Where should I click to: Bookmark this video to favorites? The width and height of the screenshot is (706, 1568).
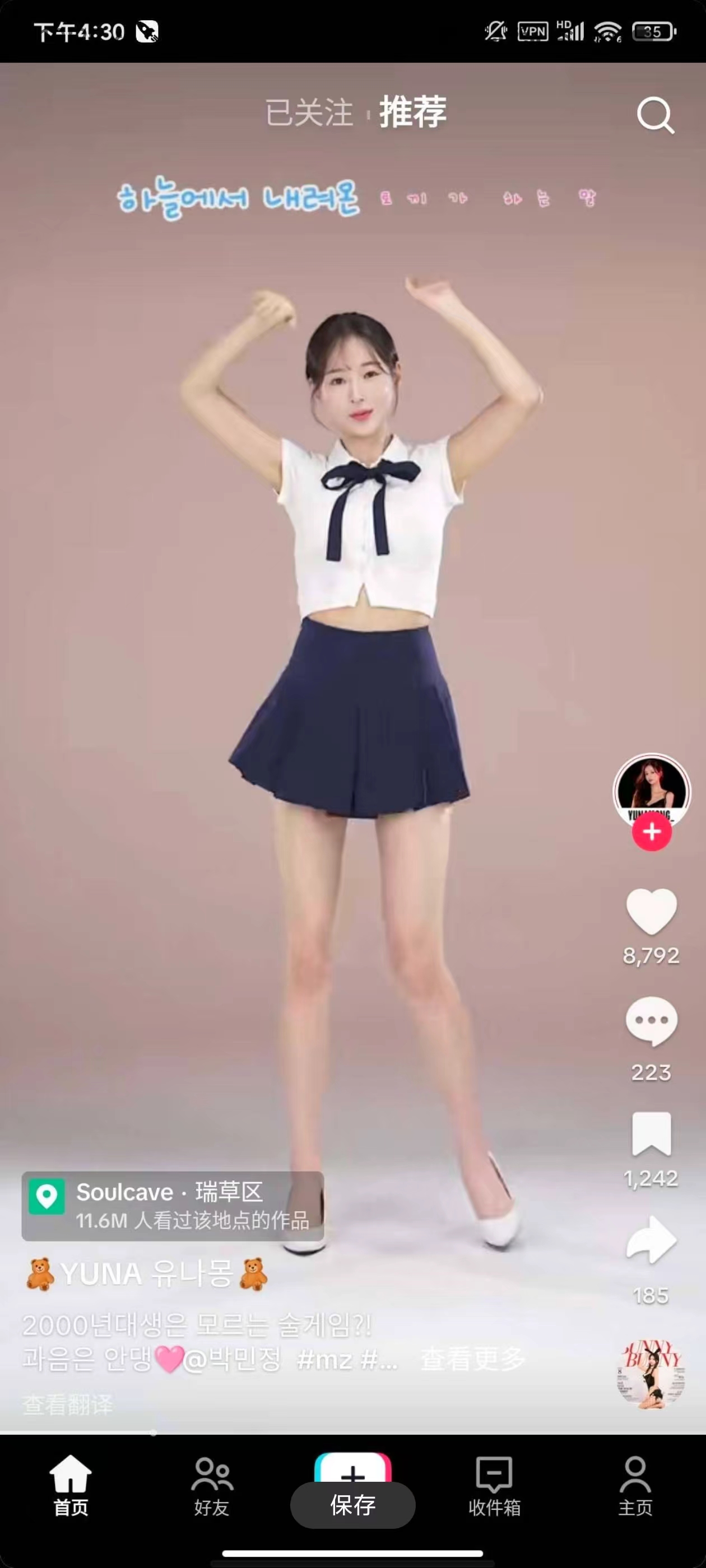pos(651,1133)
